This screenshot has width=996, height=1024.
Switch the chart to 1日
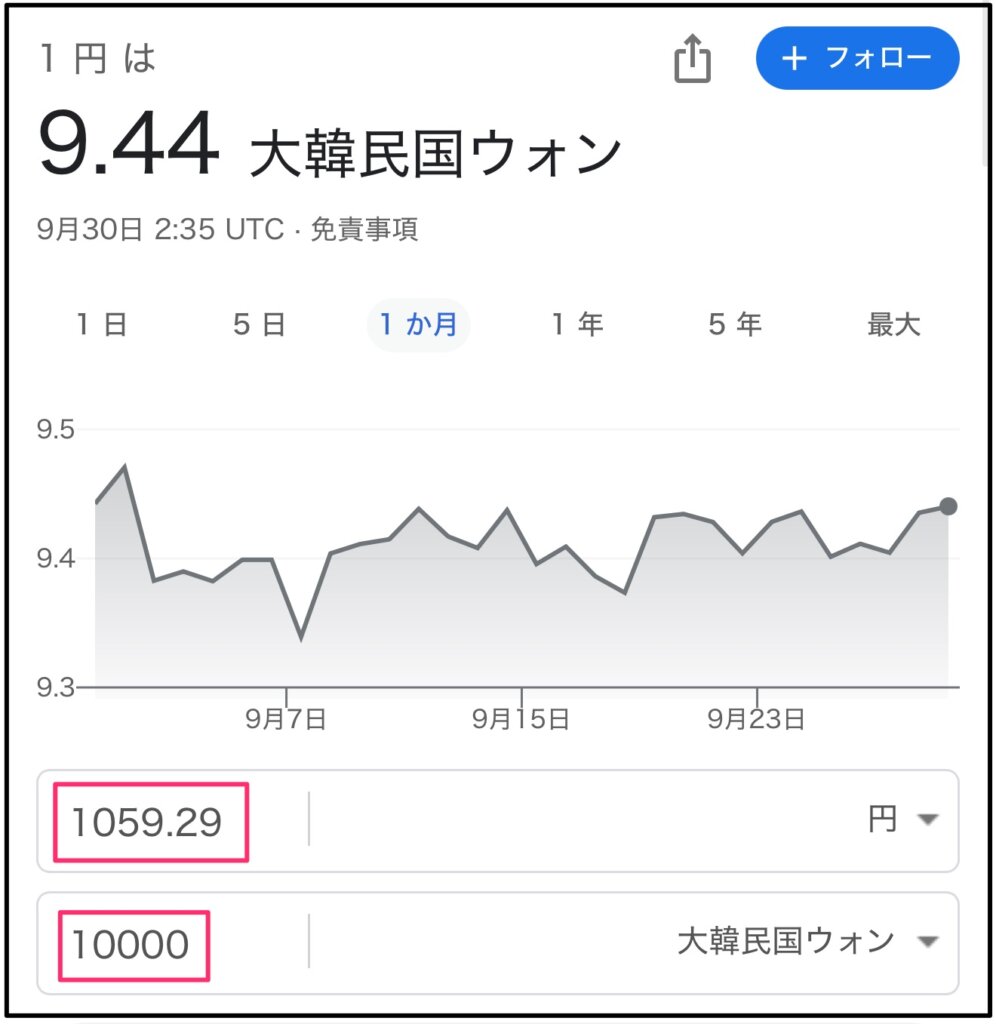102,325
